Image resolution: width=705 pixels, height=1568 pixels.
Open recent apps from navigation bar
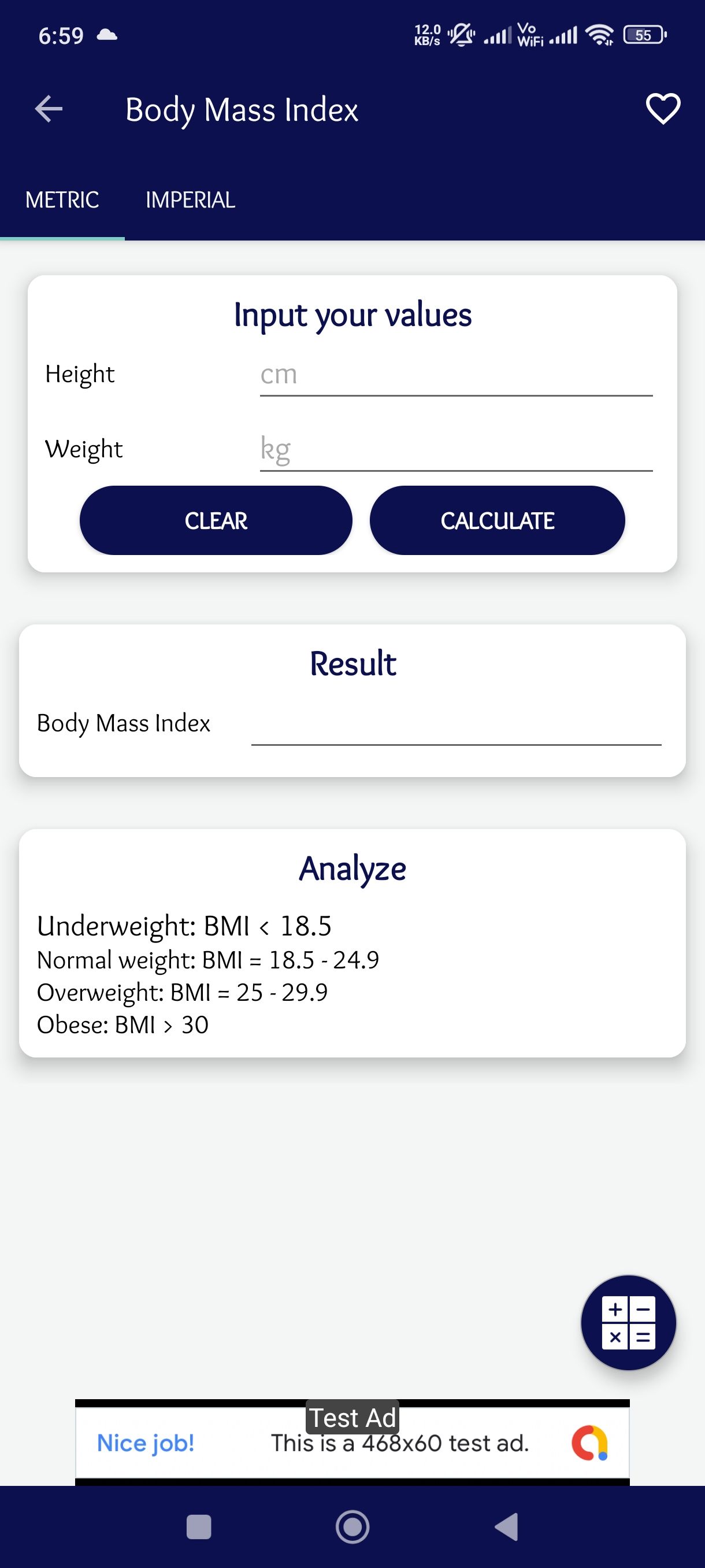199,1526
